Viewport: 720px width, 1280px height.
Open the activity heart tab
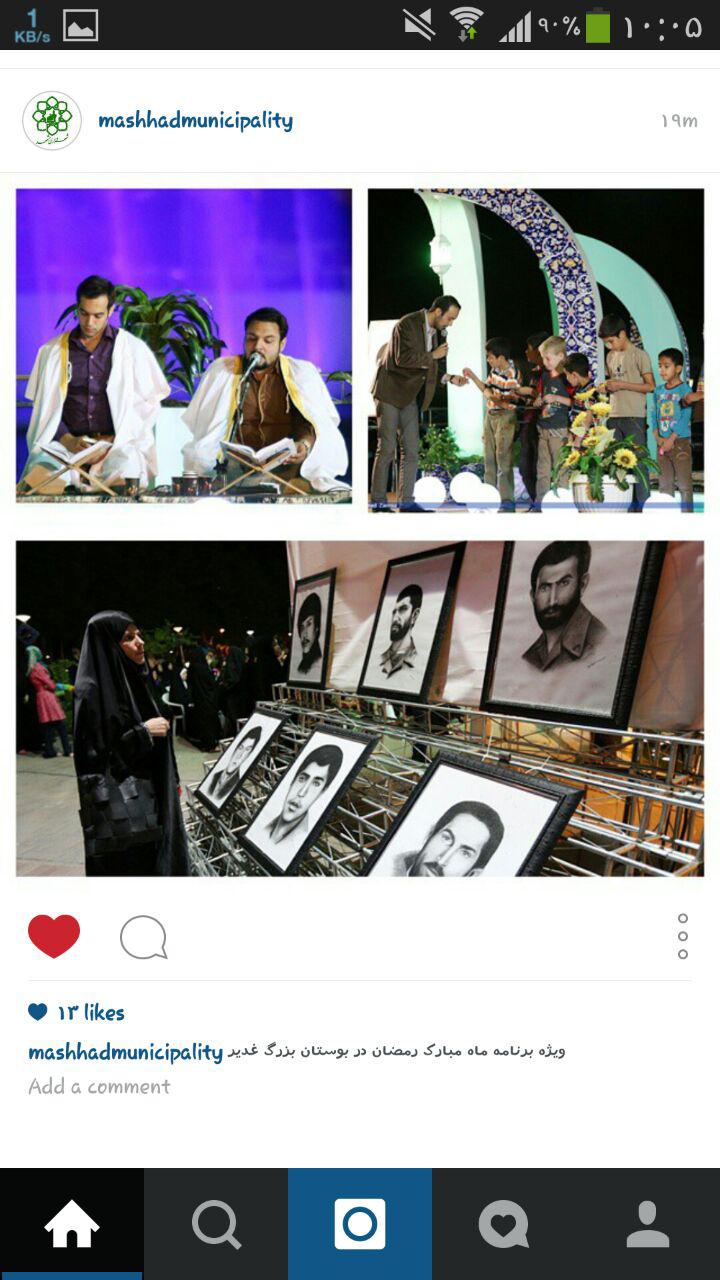click(x=503, y=1224)
